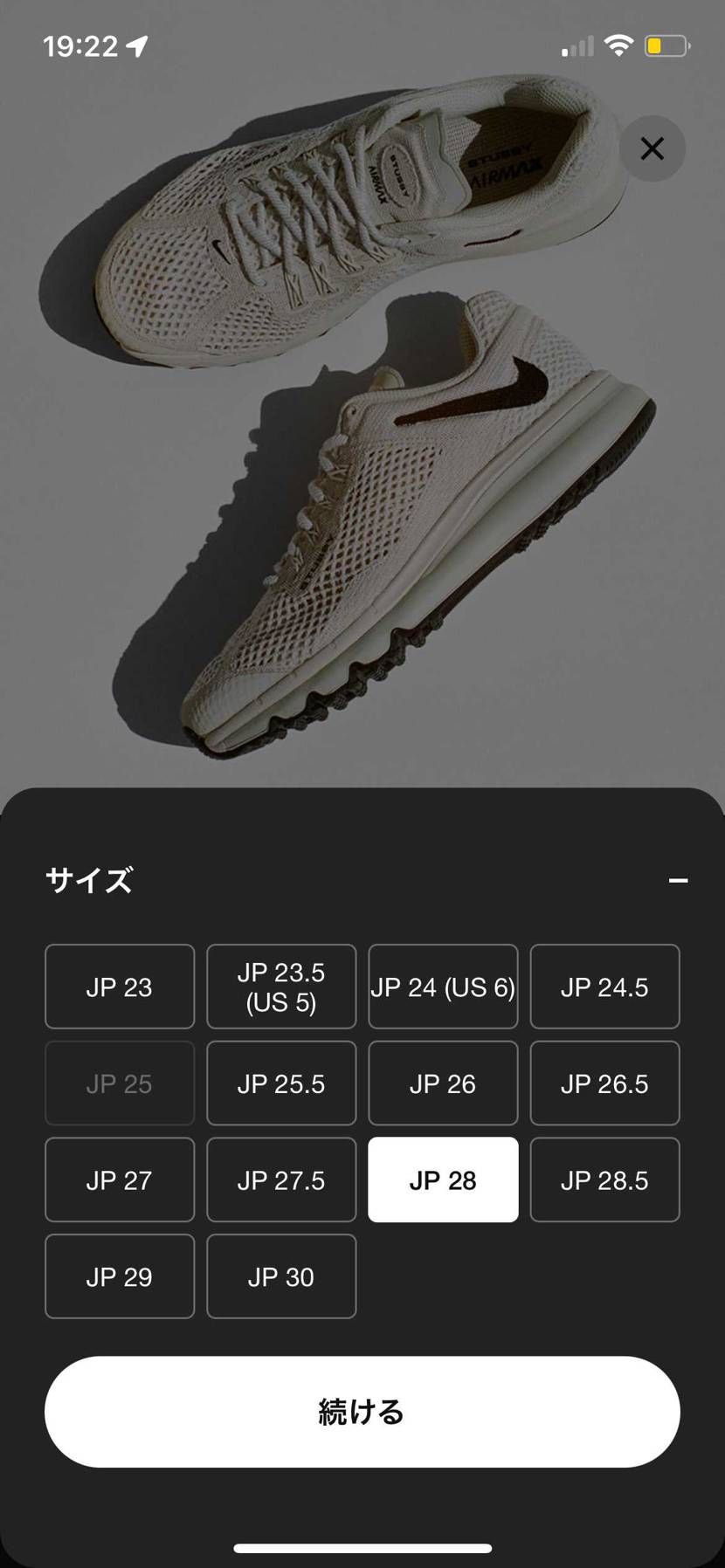Select size JP 29
The height and width of the screenshot is (1568, 725).
(120, 1276)
